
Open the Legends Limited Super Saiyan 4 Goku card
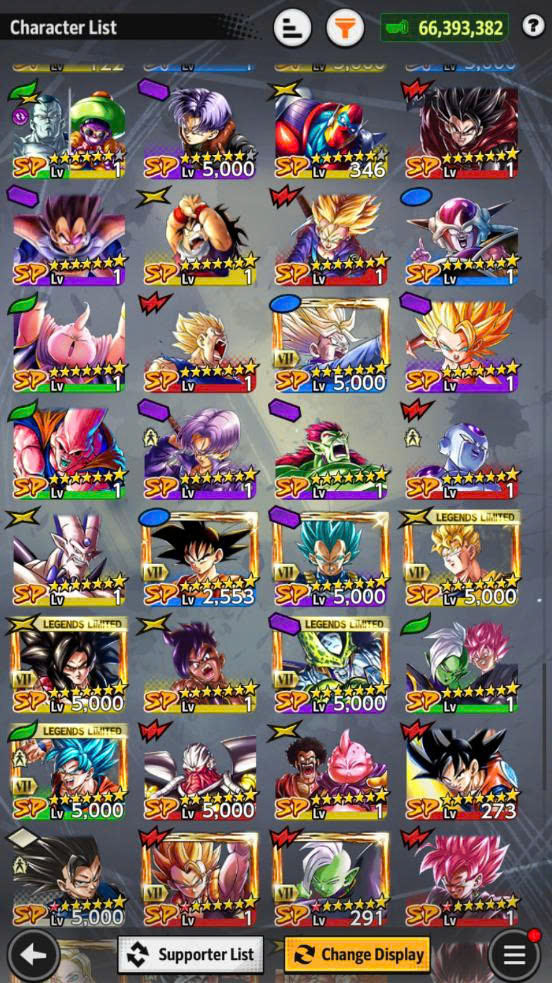[68, 666]
